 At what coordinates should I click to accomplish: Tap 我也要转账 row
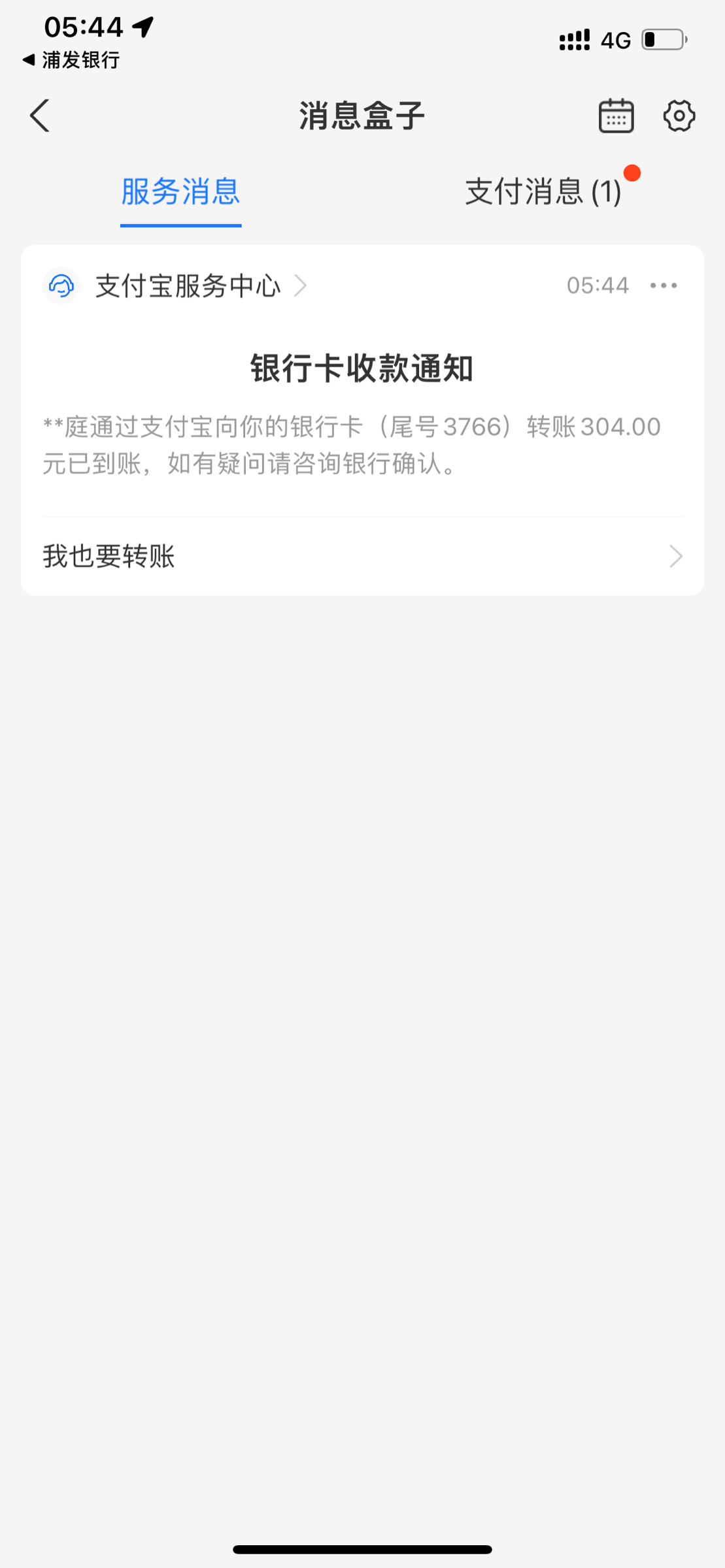click(362, 557)
